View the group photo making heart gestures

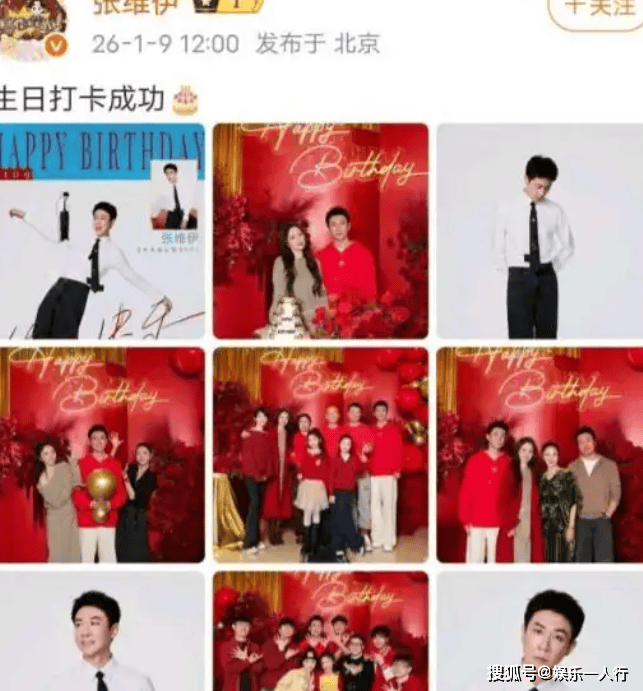point(320,632)
